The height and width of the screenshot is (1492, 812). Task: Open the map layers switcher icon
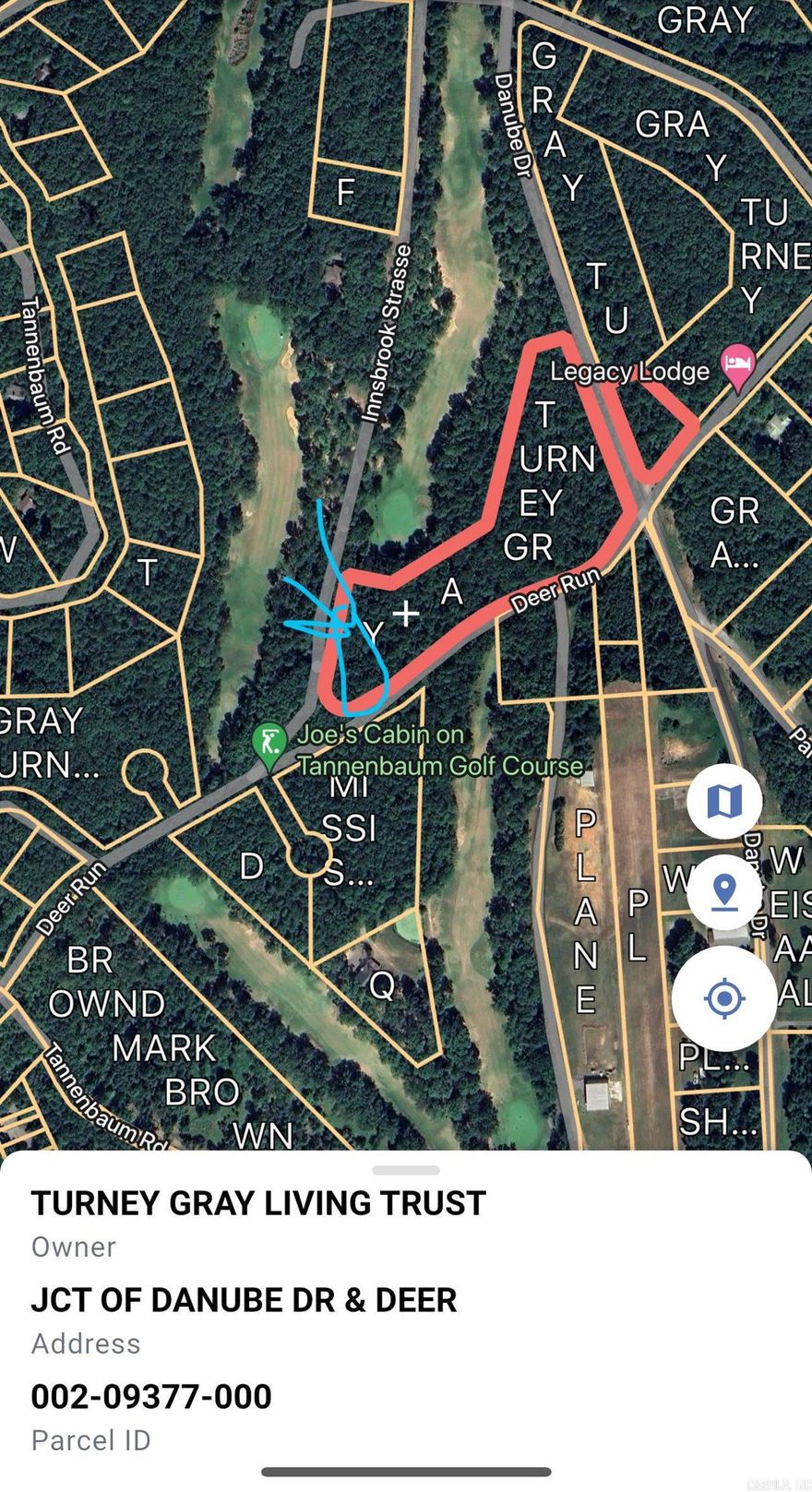[x=725, y=801]
